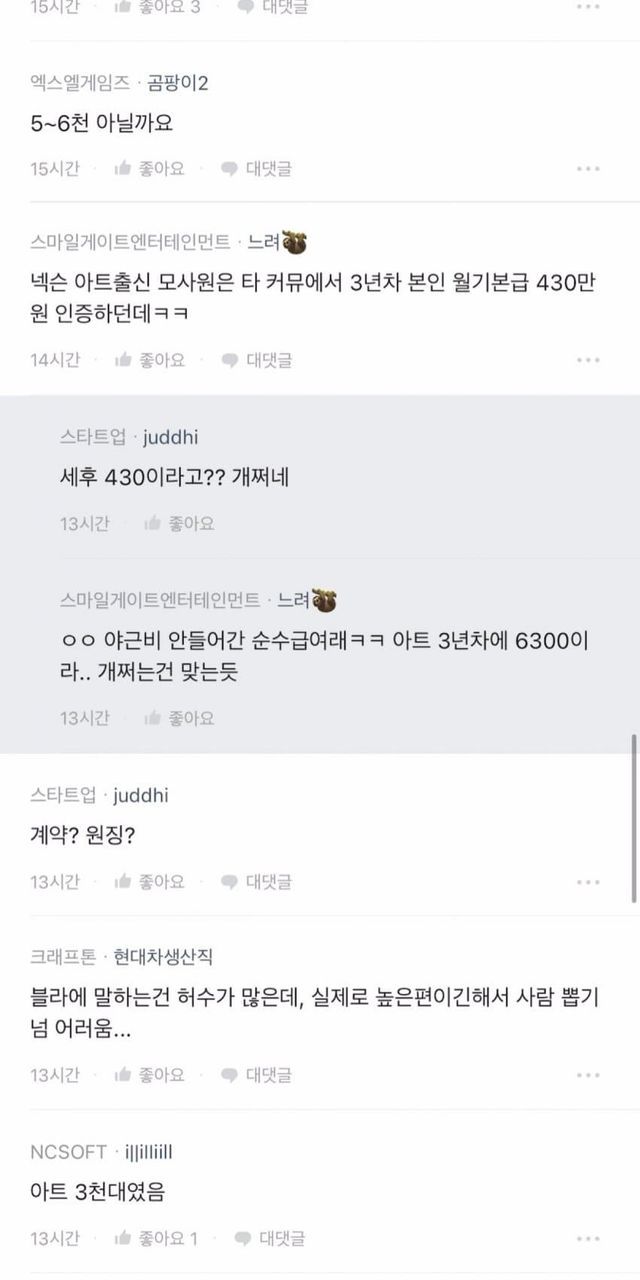Like 느려's comment about 넥슨 아트출신
Screen dimensions: 640x1280
tap(149, 360)
